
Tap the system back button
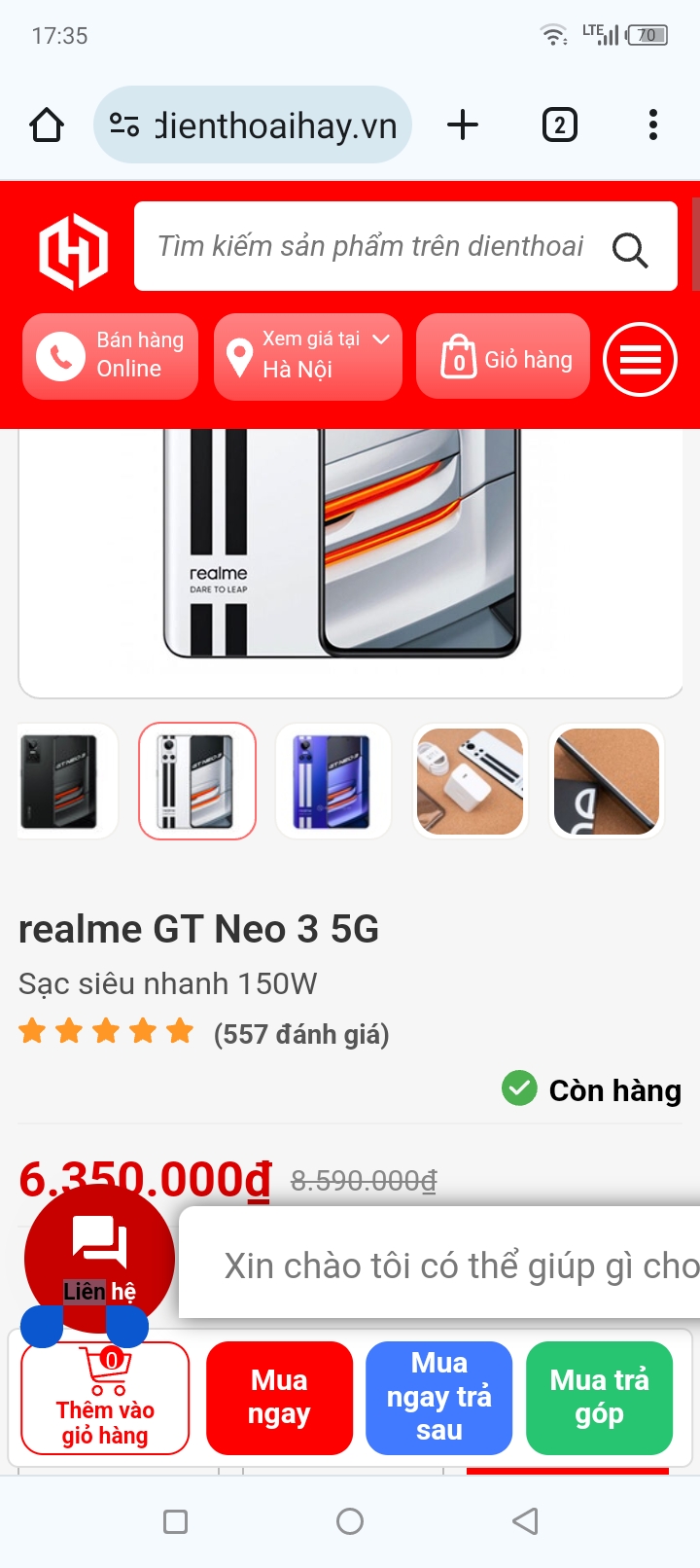pos(525,1521)
